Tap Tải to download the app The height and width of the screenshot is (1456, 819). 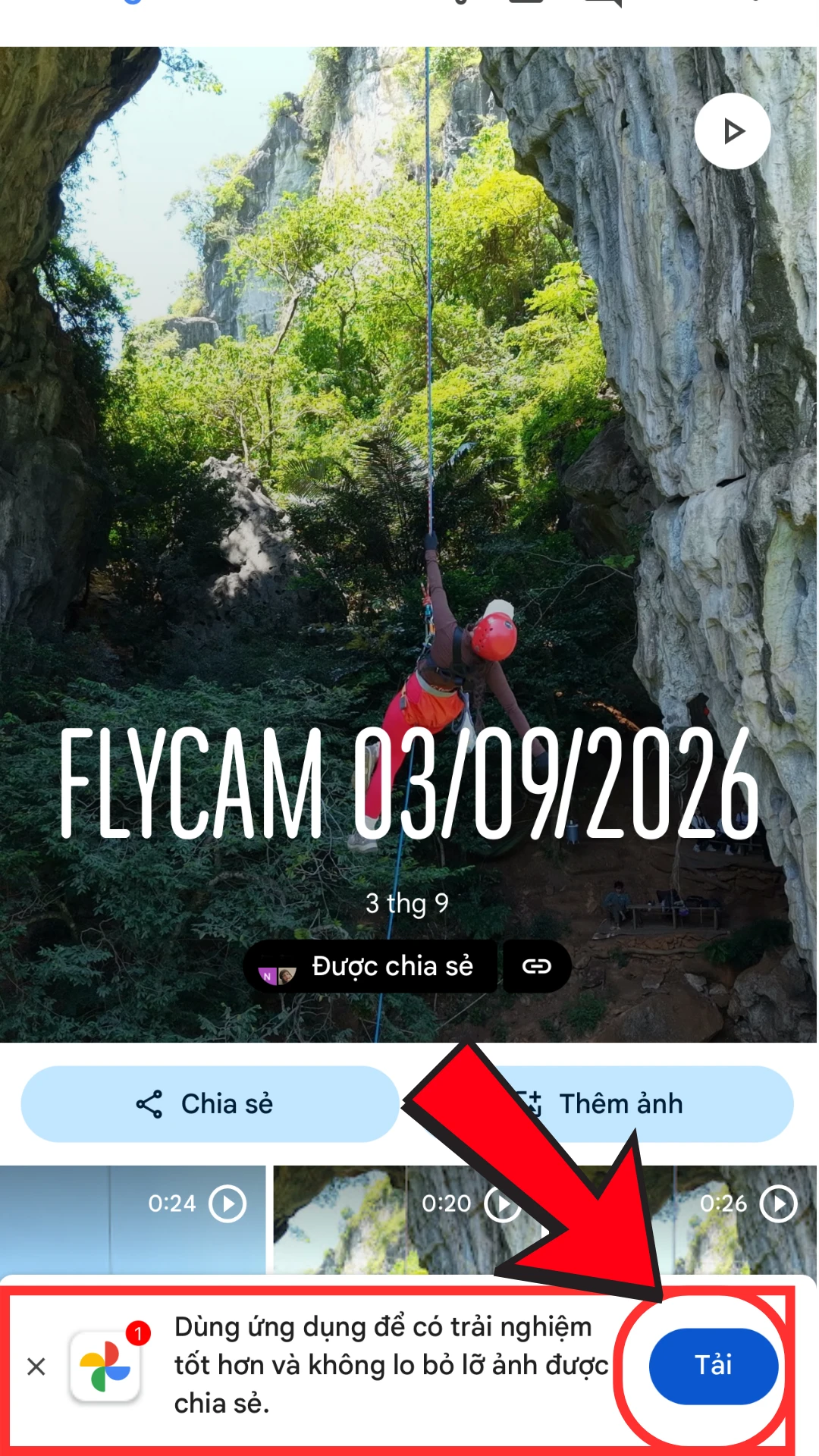714,1366
